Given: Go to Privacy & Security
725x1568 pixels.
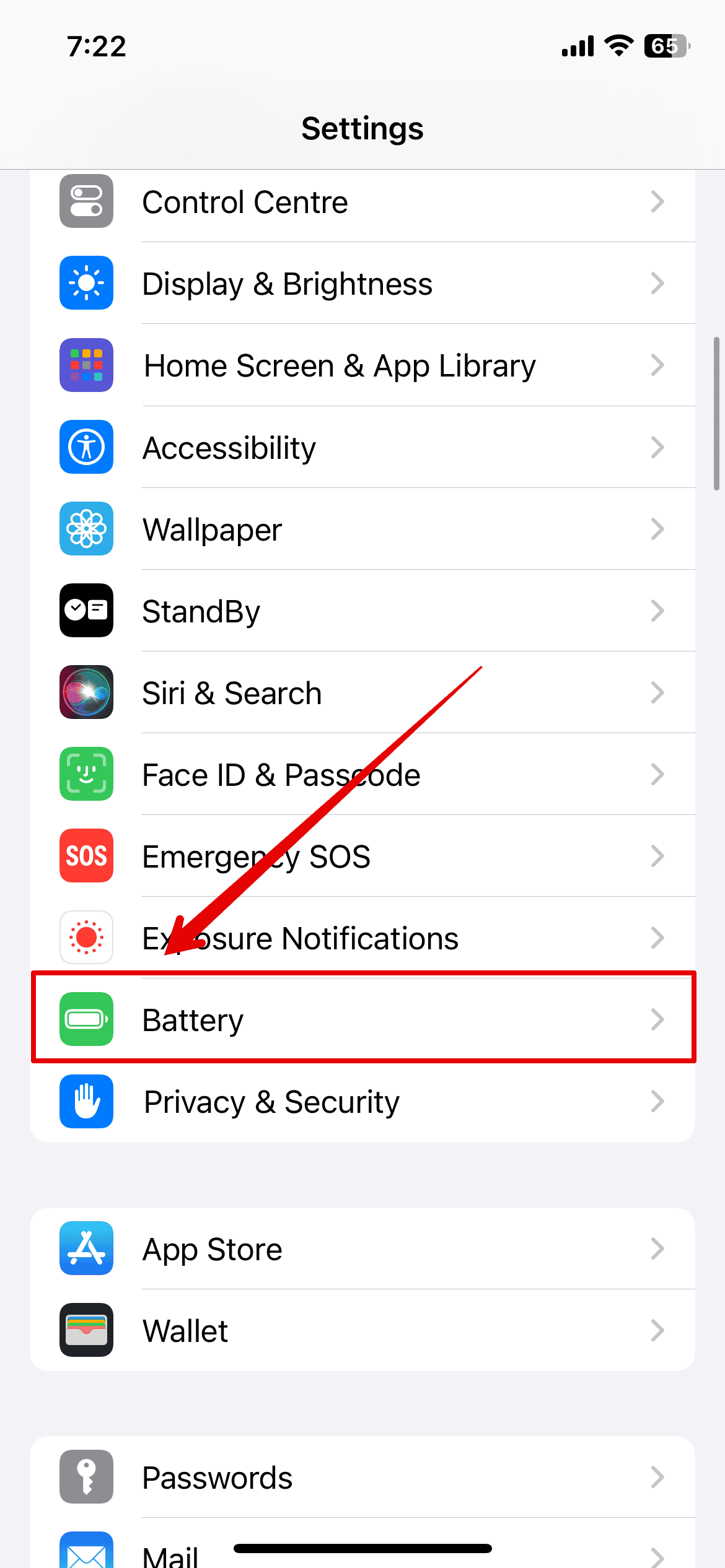Looking at the screenshot, I should (362, 1102).
